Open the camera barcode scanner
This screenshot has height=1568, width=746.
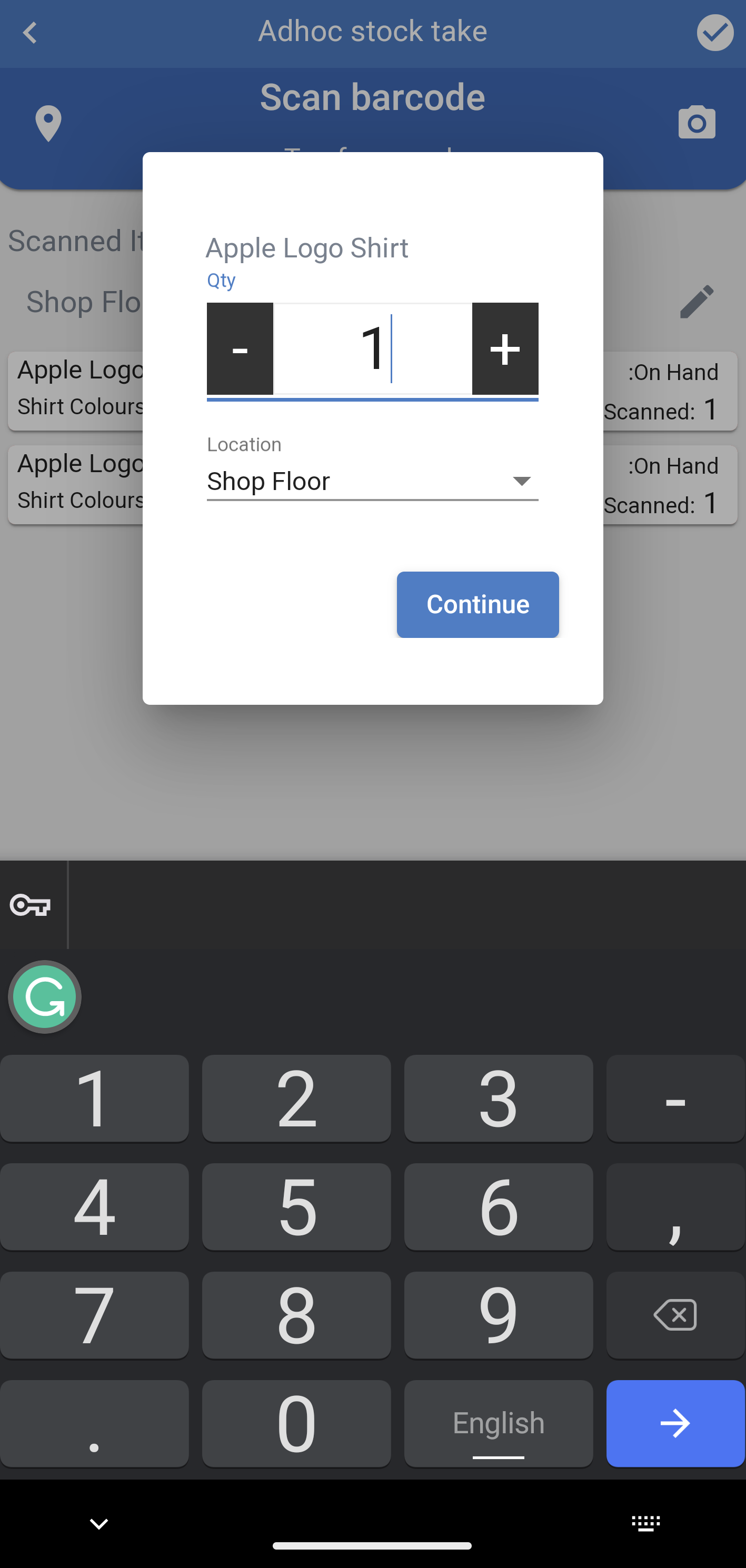[x=697, y=123]
